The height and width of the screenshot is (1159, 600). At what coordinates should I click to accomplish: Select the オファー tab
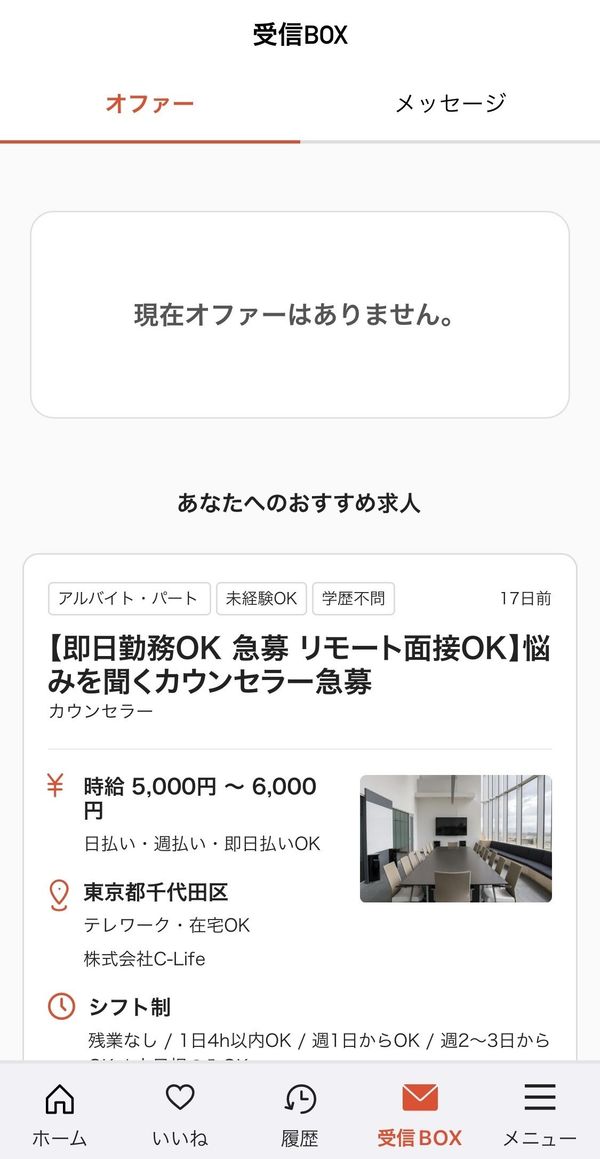150,103
